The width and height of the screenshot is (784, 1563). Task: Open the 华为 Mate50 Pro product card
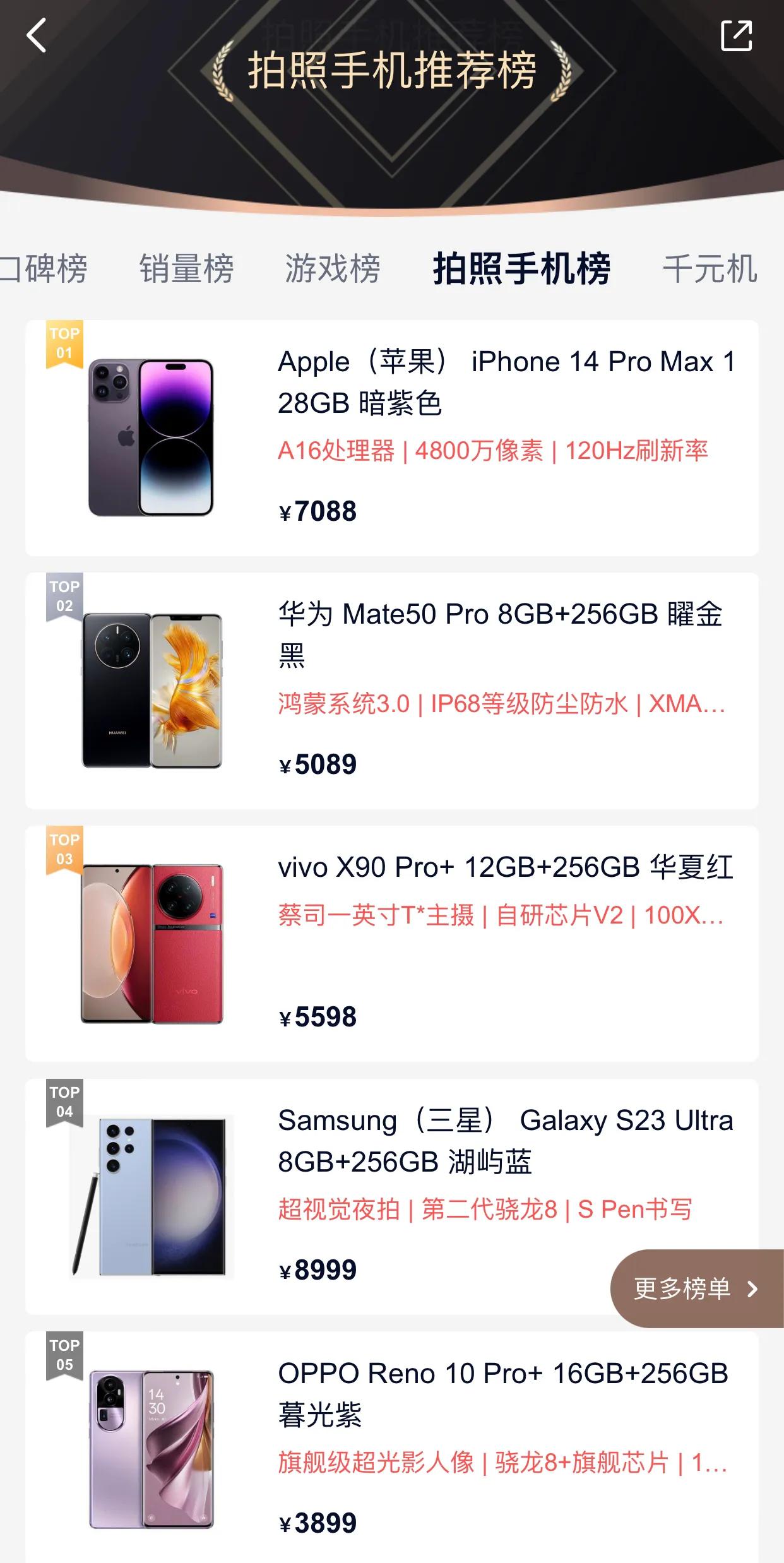click(391, 691)
